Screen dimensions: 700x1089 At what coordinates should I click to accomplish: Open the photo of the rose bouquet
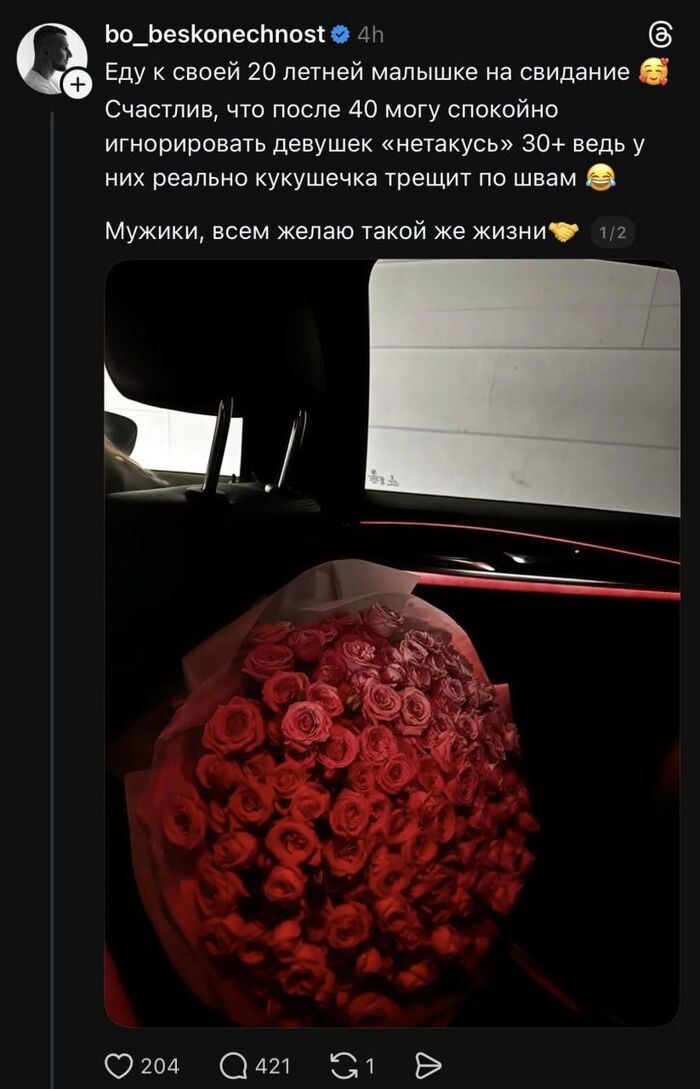tap(392, 642)
